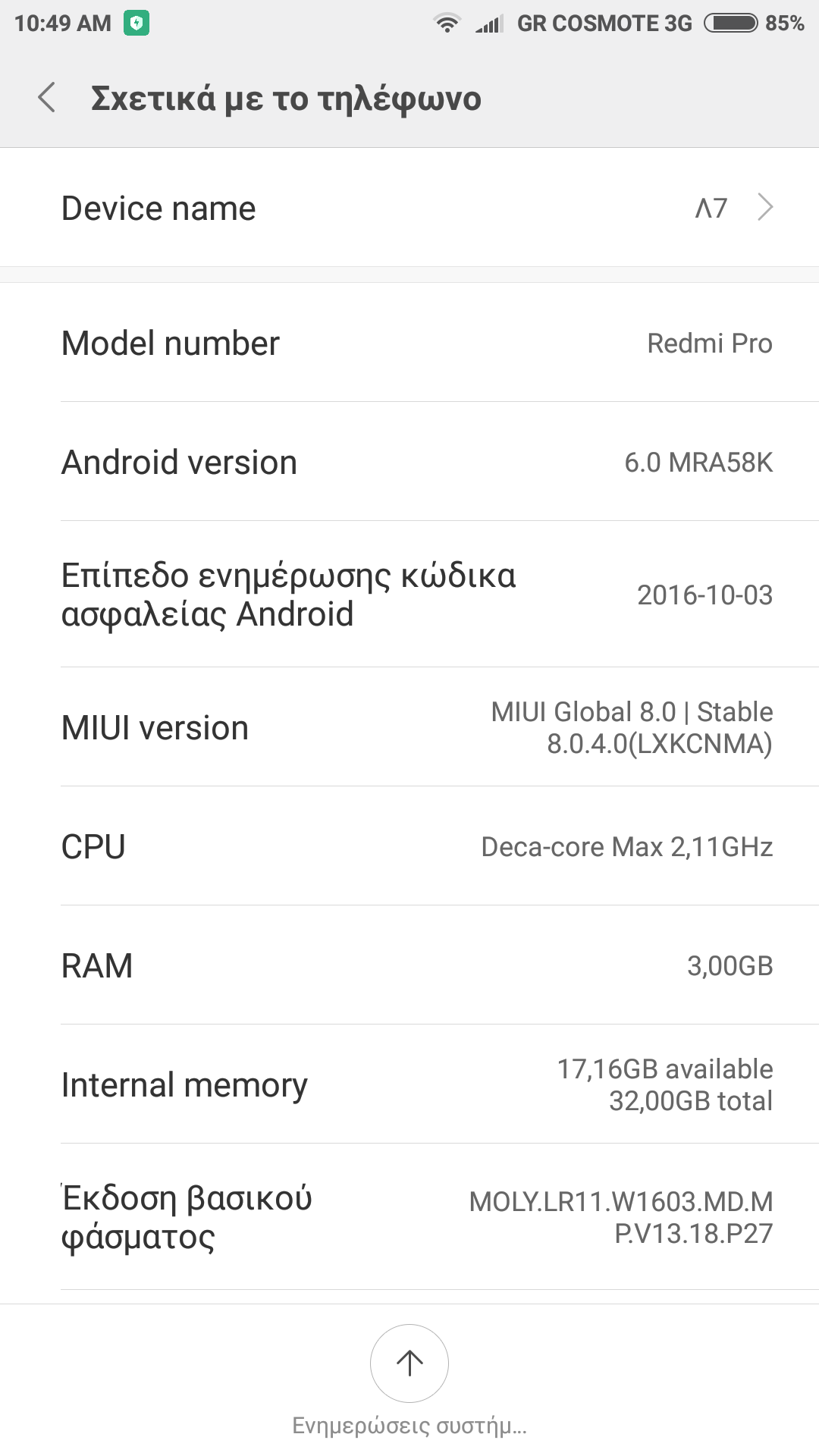Open the Device name setting
Viewport: 819px width, 1456px height.
[x=409, y=208]
